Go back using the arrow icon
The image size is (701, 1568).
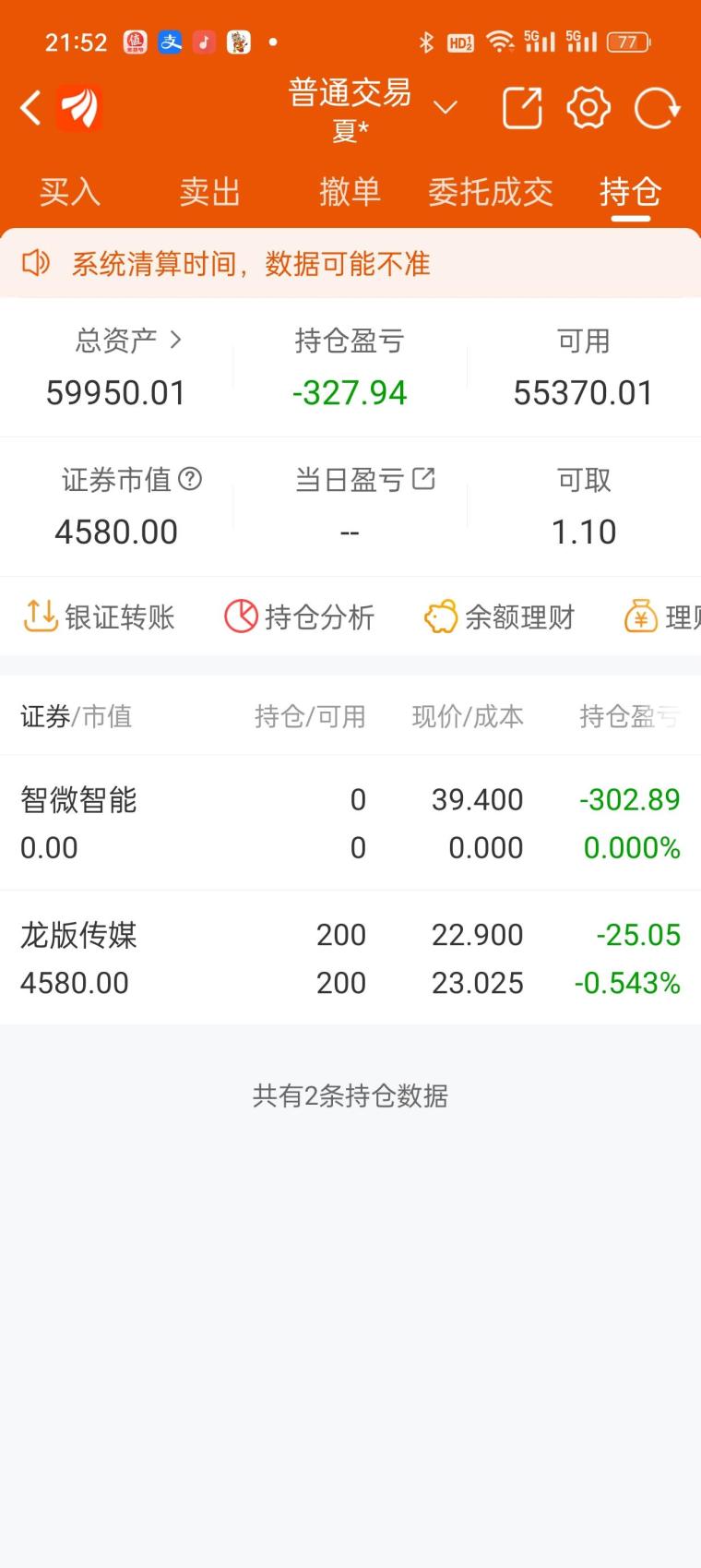tap(30, 108)
